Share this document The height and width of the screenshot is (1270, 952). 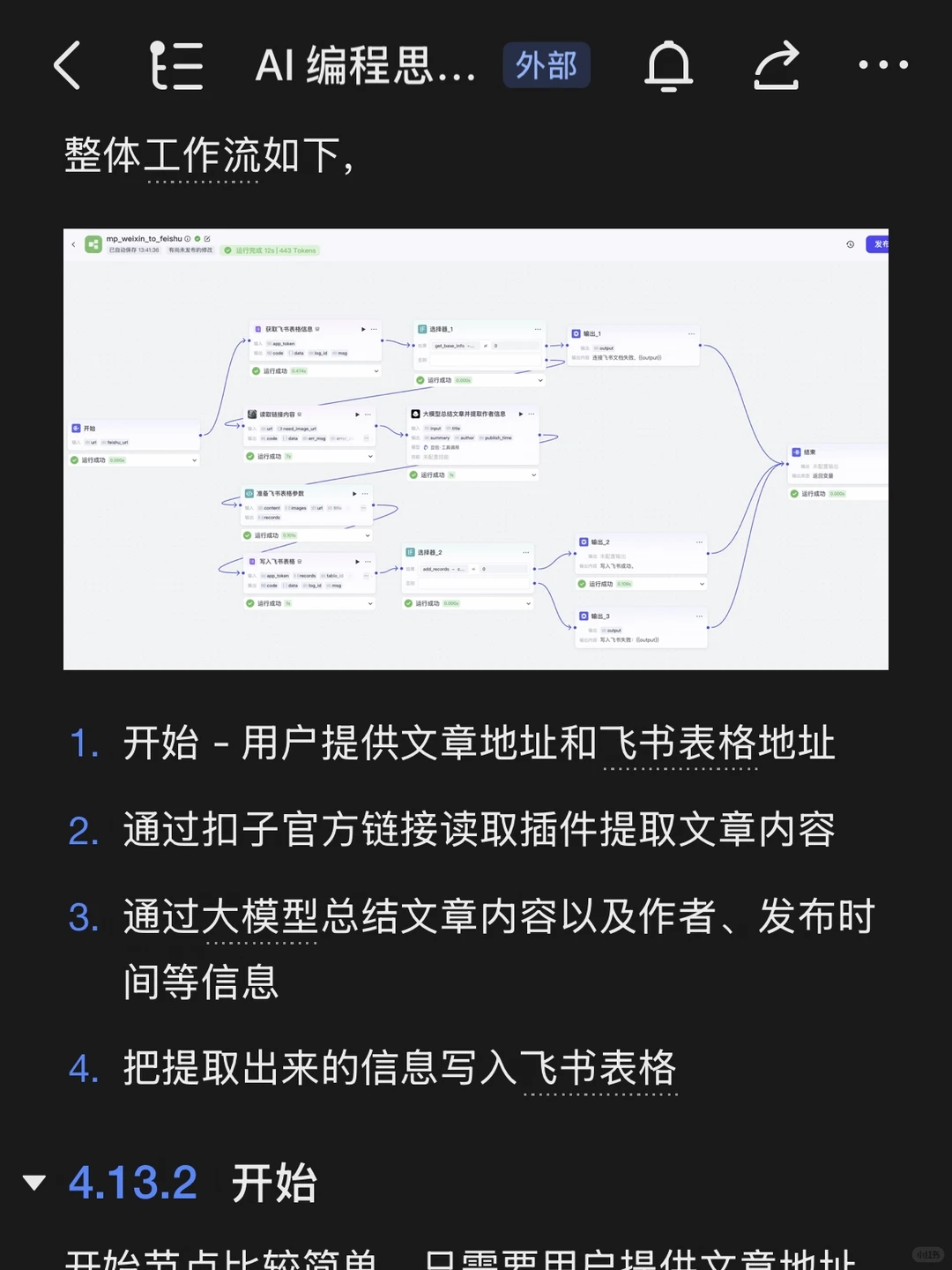(777, 65)
